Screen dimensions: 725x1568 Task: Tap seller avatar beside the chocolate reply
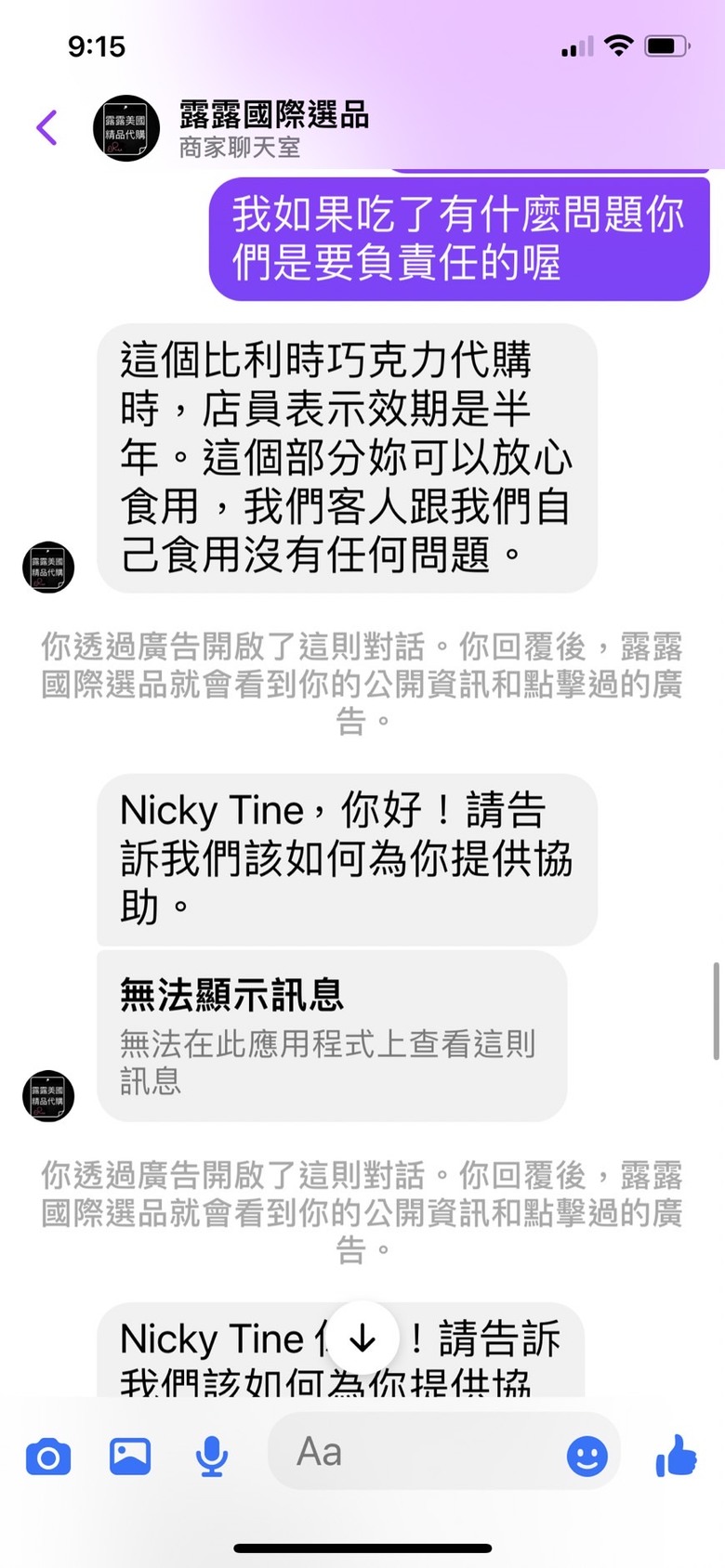pos(47,567)
